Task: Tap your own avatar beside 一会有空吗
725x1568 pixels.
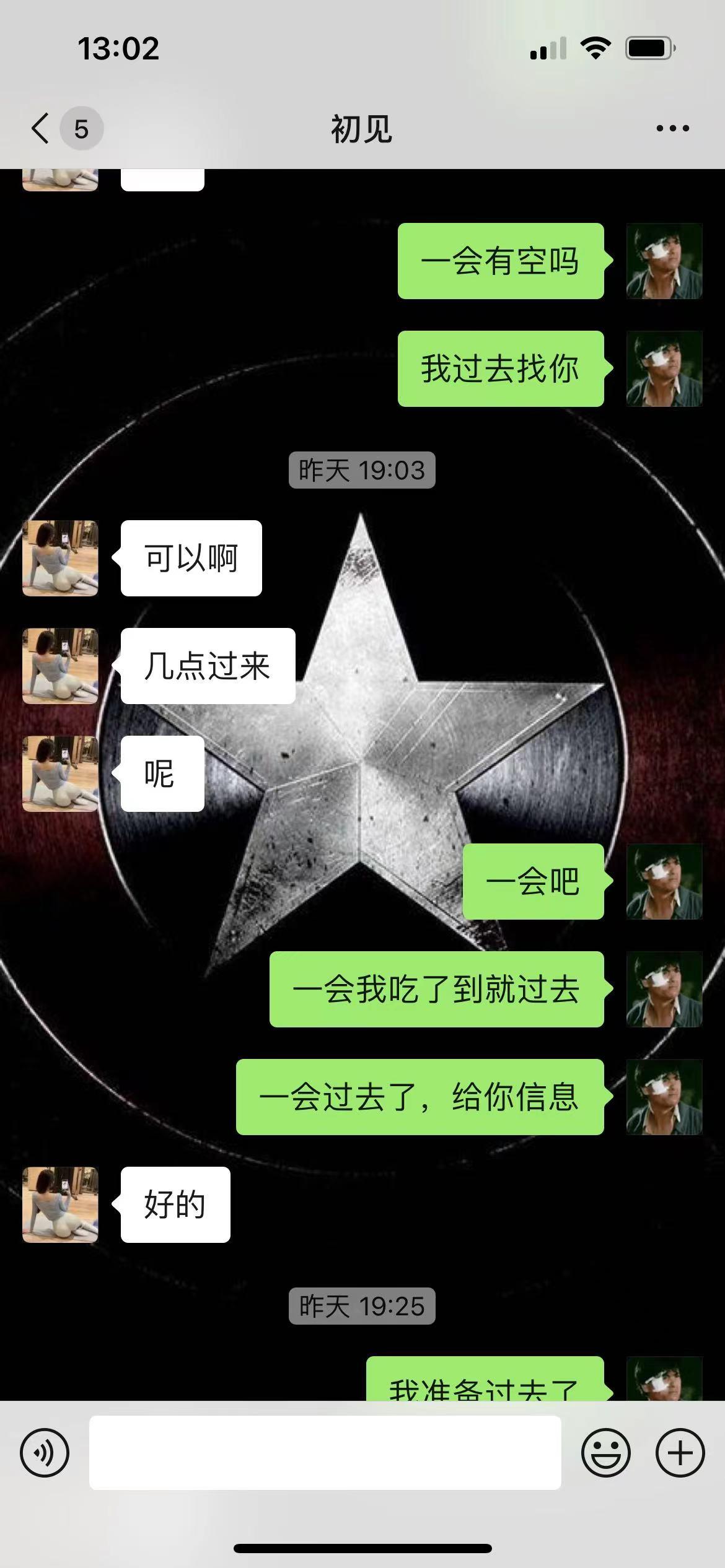Action: (x=664, y=261)
